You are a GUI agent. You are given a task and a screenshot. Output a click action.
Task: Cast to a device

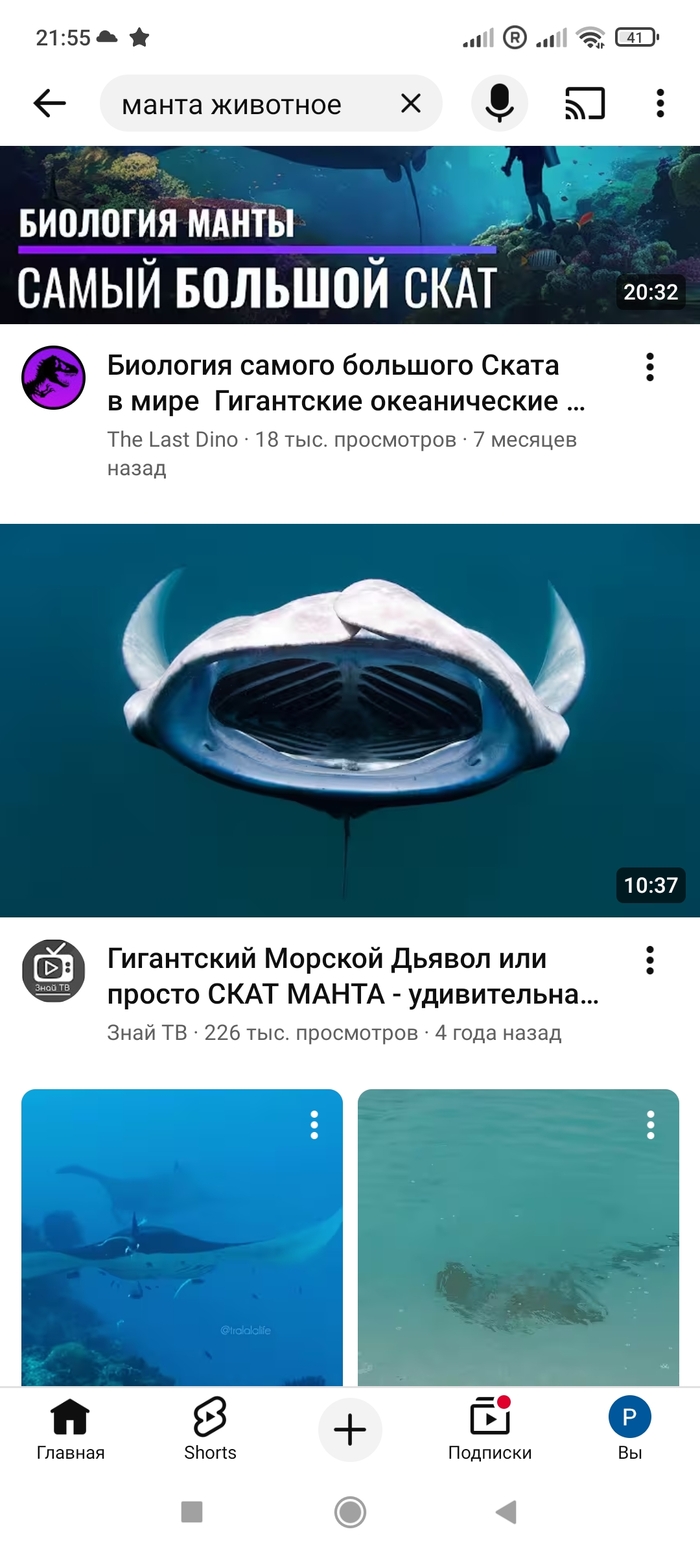click(584, 103)
